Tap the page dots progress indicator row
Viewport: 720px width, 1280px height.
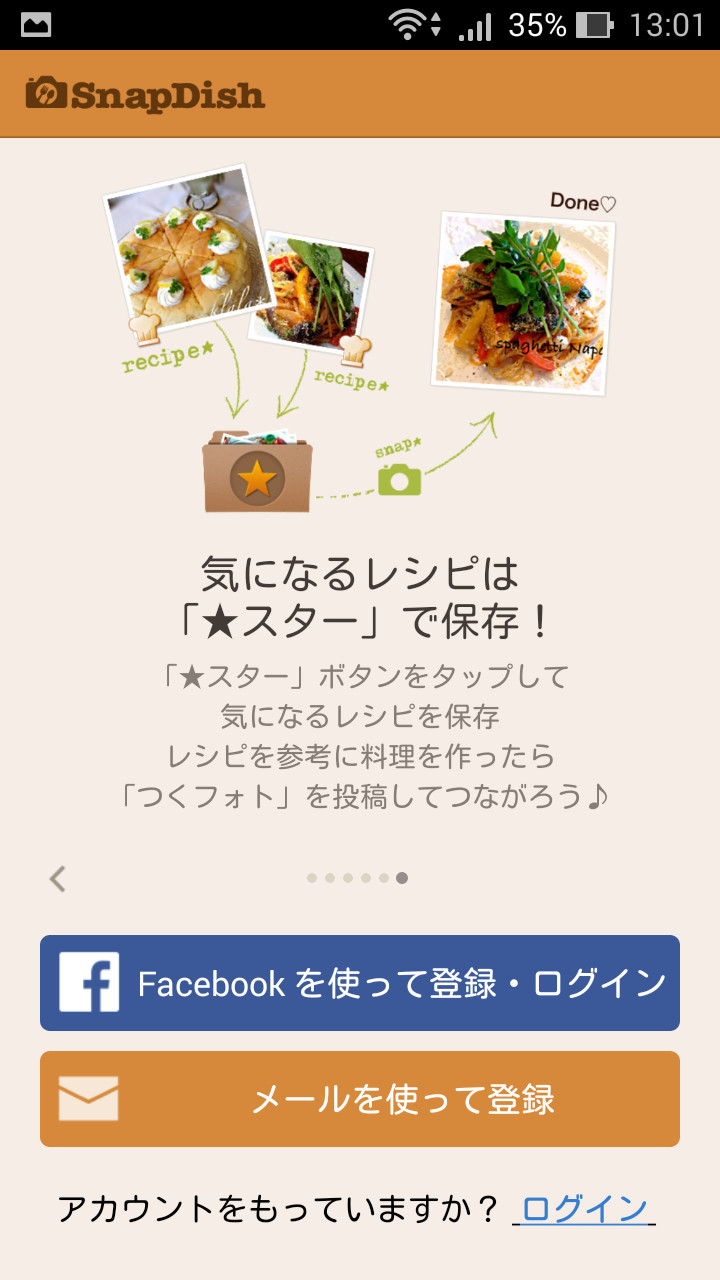point(357,879)
